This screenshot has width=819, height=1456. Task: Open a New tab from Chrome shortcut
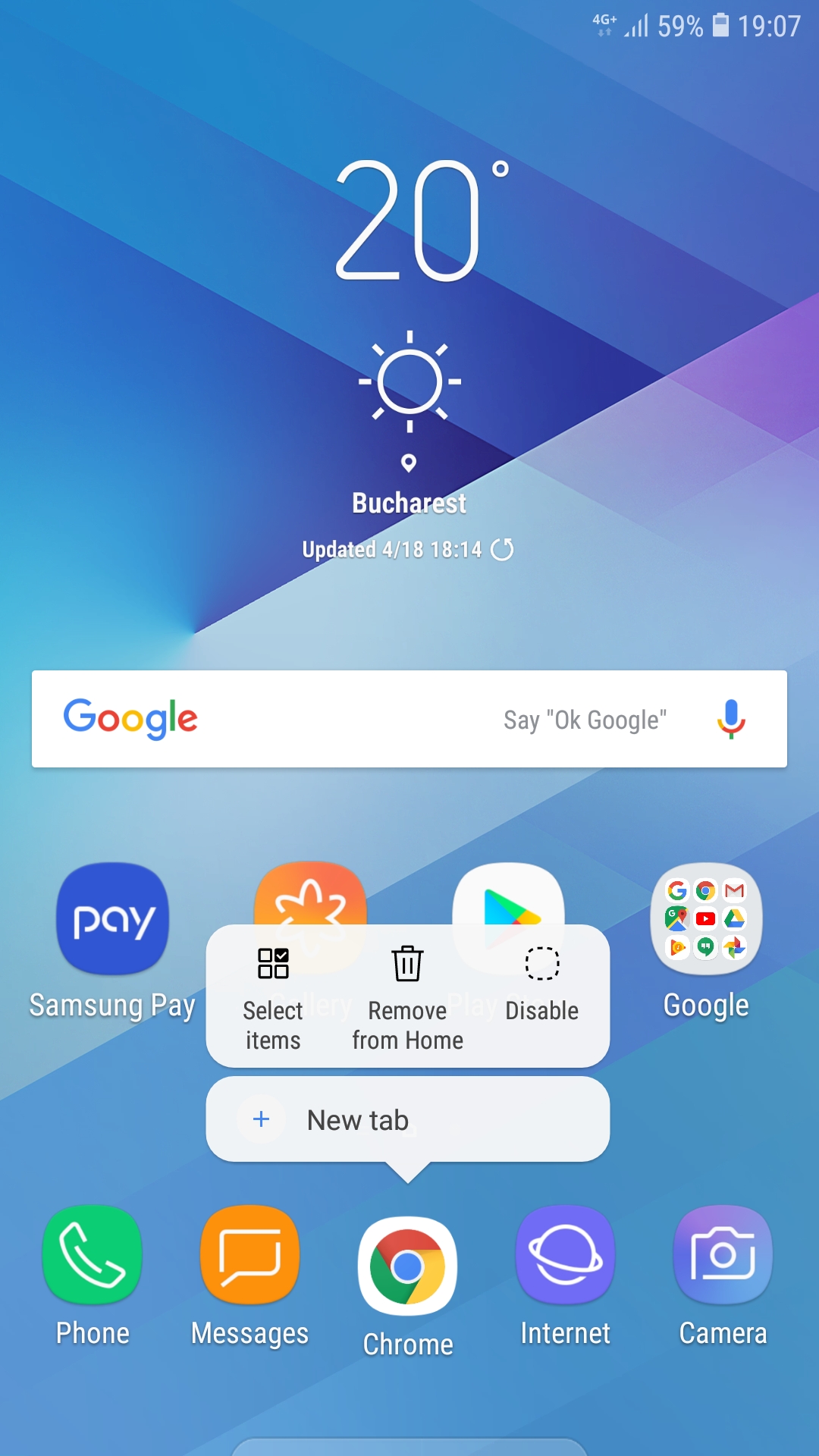(x=356, y=1119)
